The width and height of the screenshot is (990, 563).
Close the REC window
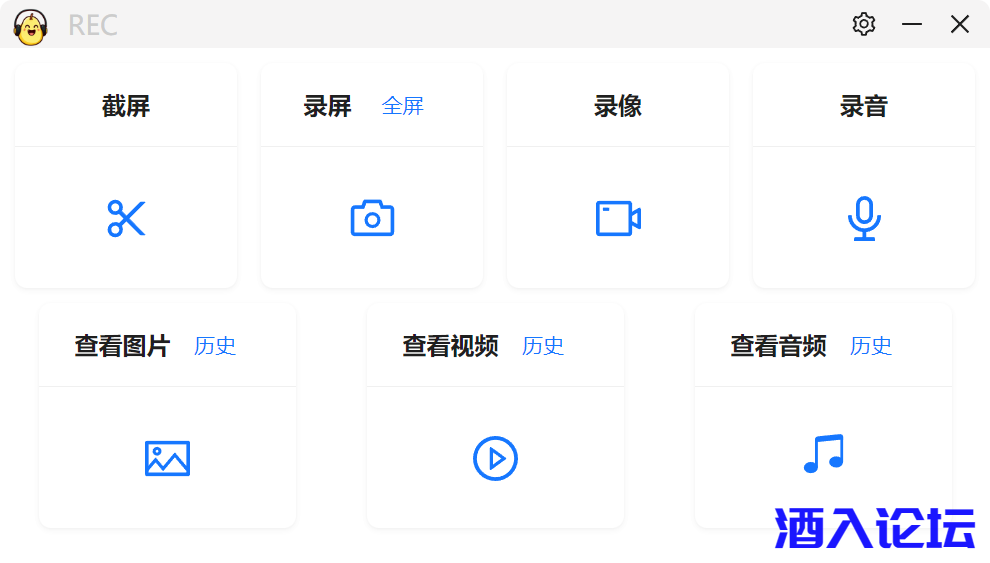[x=960, y=25]
